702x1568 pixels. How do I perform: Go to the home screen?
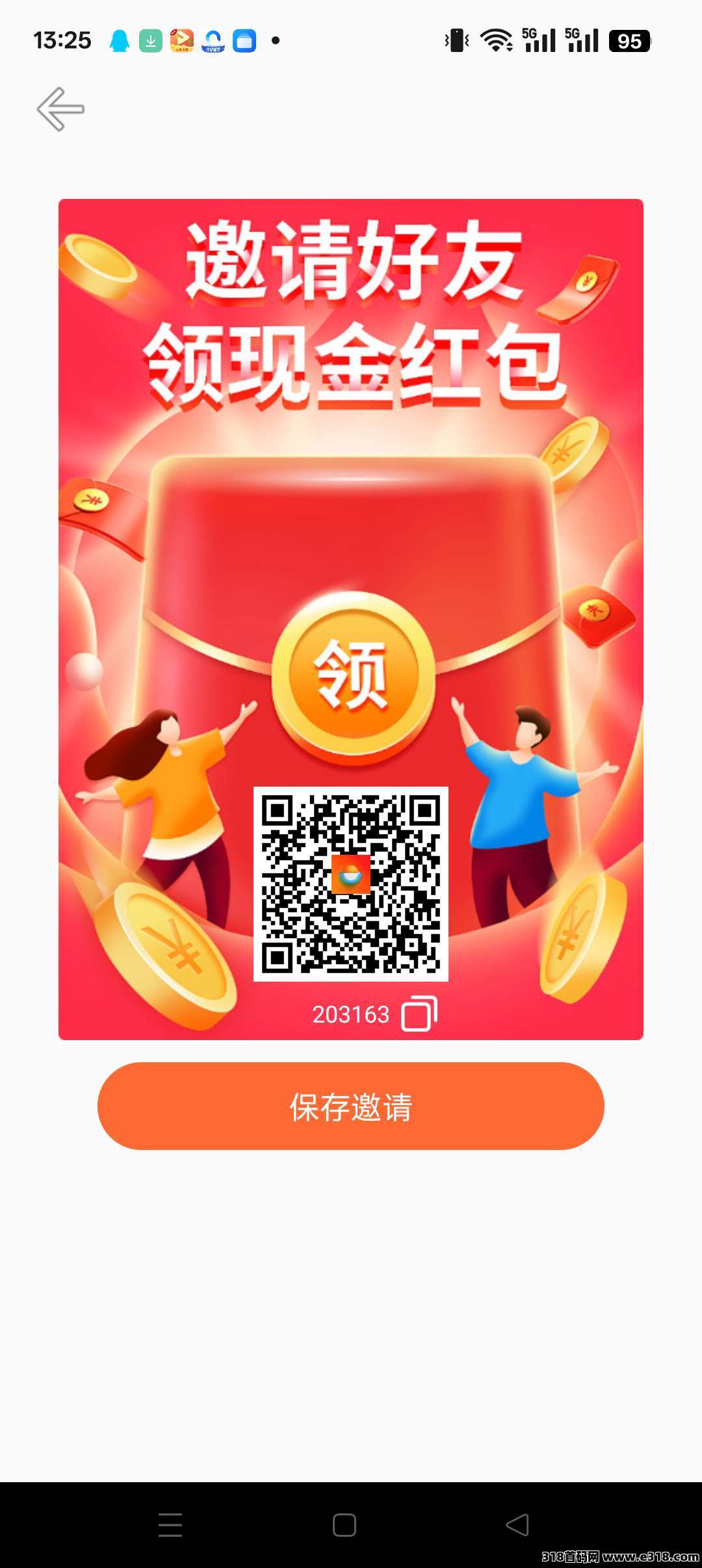pyautogui.click(x=344, y=1524)
